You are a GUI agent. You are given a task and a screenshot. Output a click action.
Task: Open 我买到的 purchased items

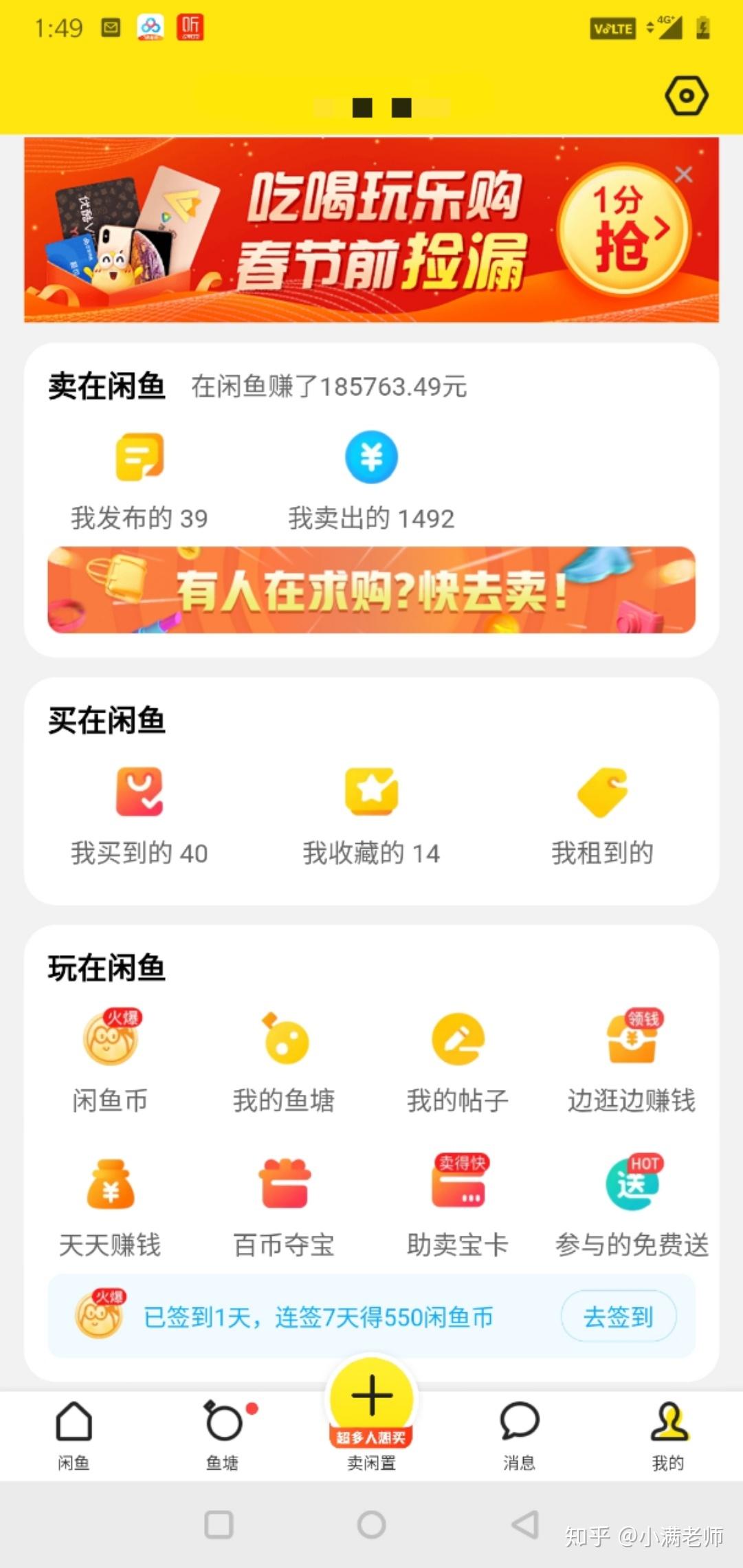(x=140, y=791)
